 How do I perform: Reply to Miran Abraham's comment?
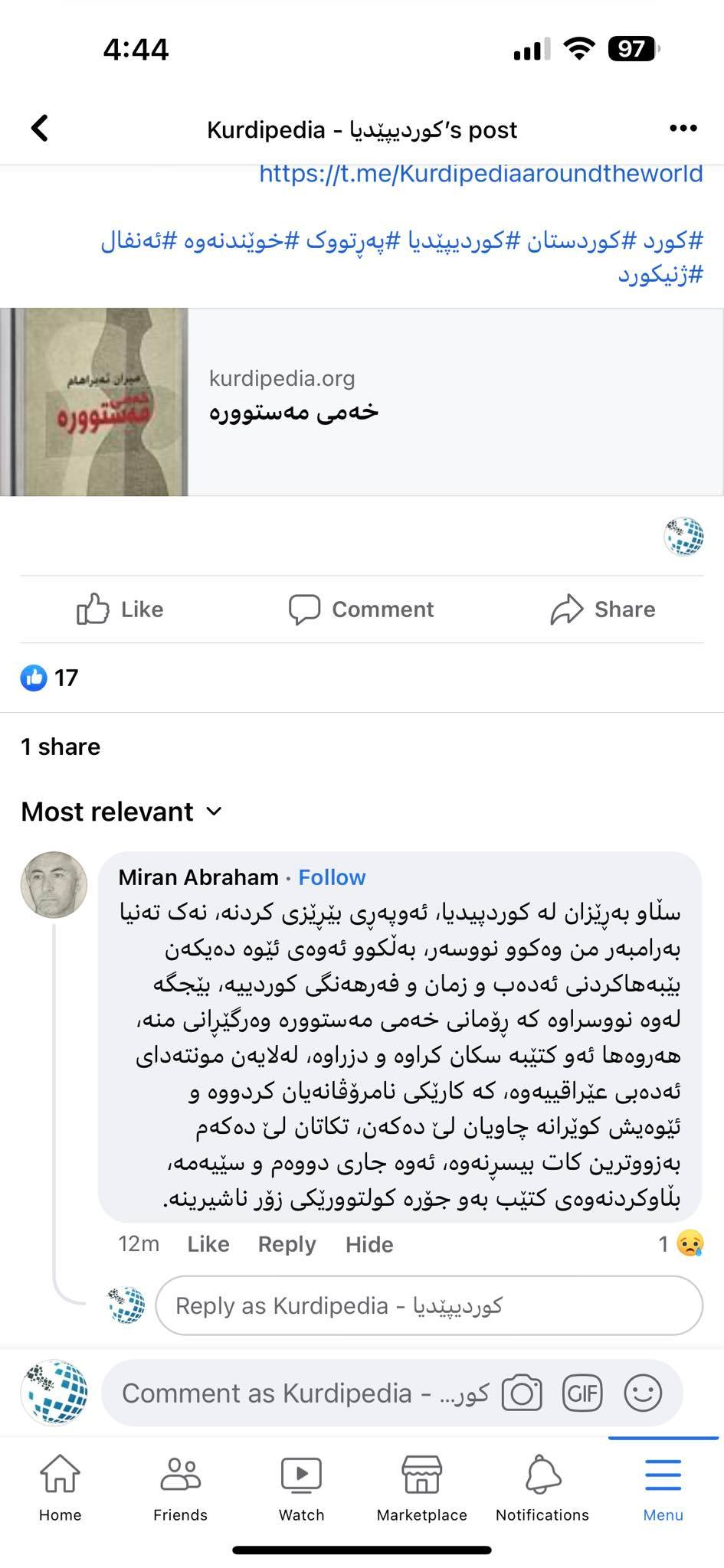pyautogui.click(x=287, y=1244)
